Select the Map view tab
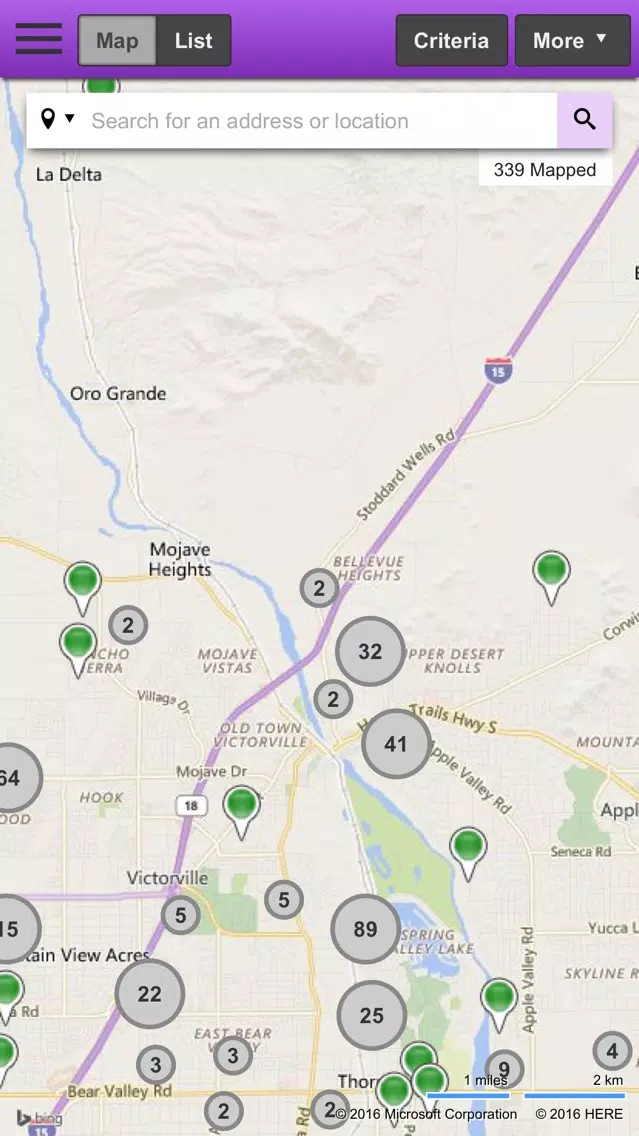This screenshot has width=639, height=1136. tap(117, 41)
